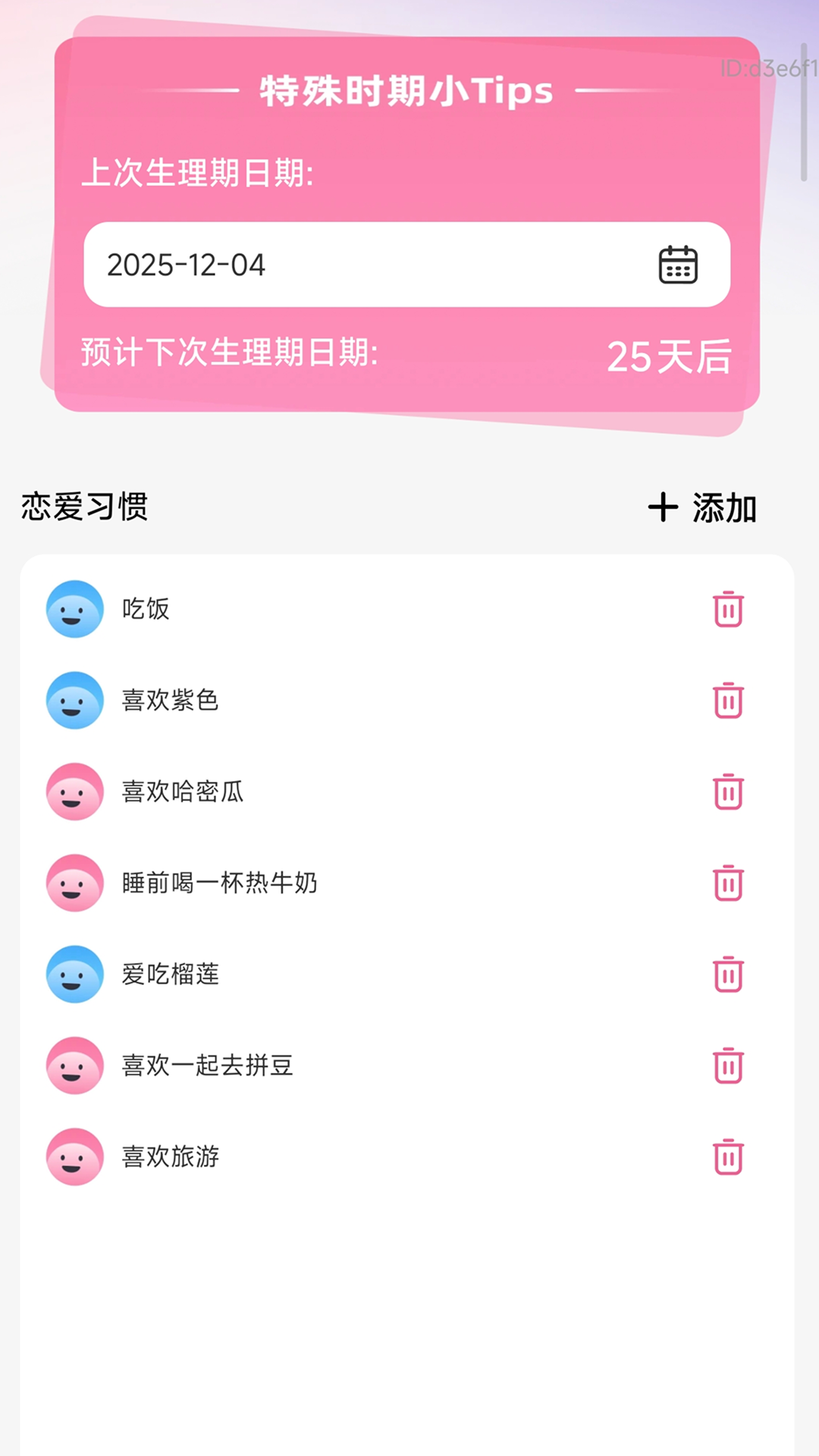Screen dimensions: 819x1456
Task: Delete the 喜欢一起去拼豆 habit via trash icon
Action: pos(728,1066)
